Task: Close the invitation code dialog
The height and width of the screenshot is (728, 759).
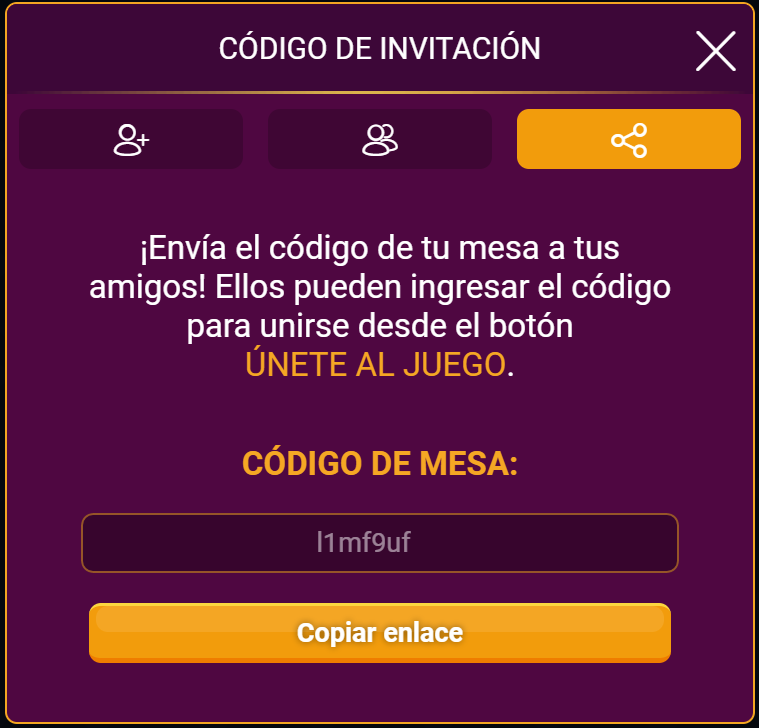Action: (715, 50)
